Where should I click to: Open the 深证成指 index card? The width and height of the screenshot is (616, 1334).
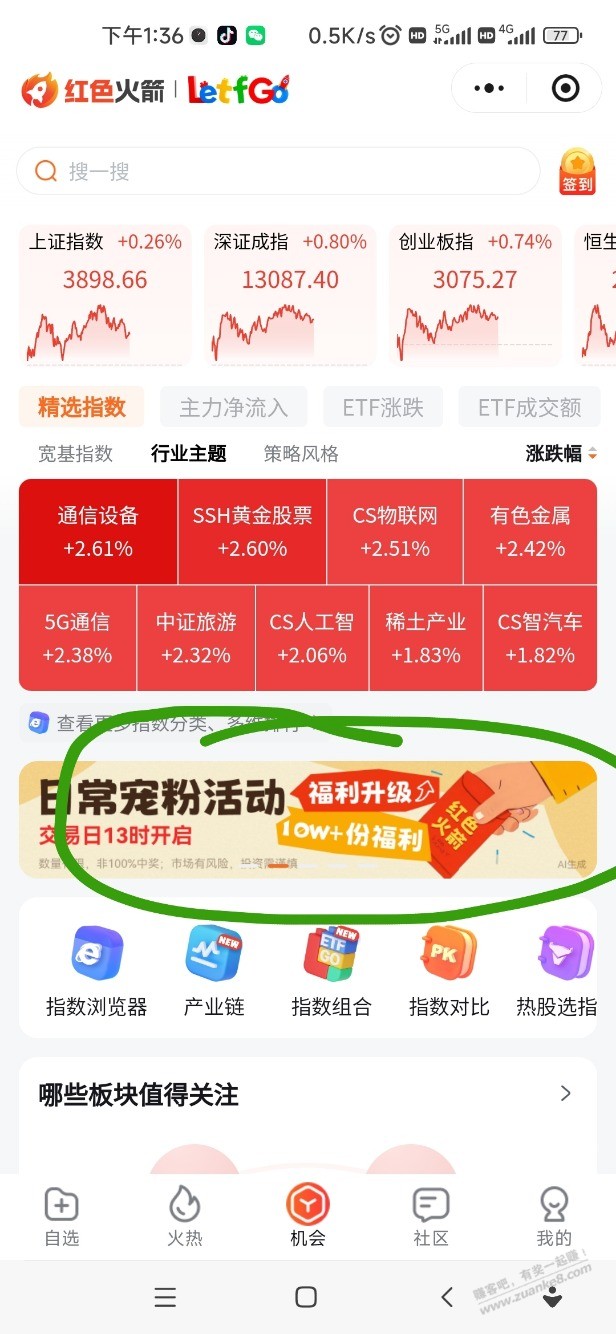coord(289,294)
